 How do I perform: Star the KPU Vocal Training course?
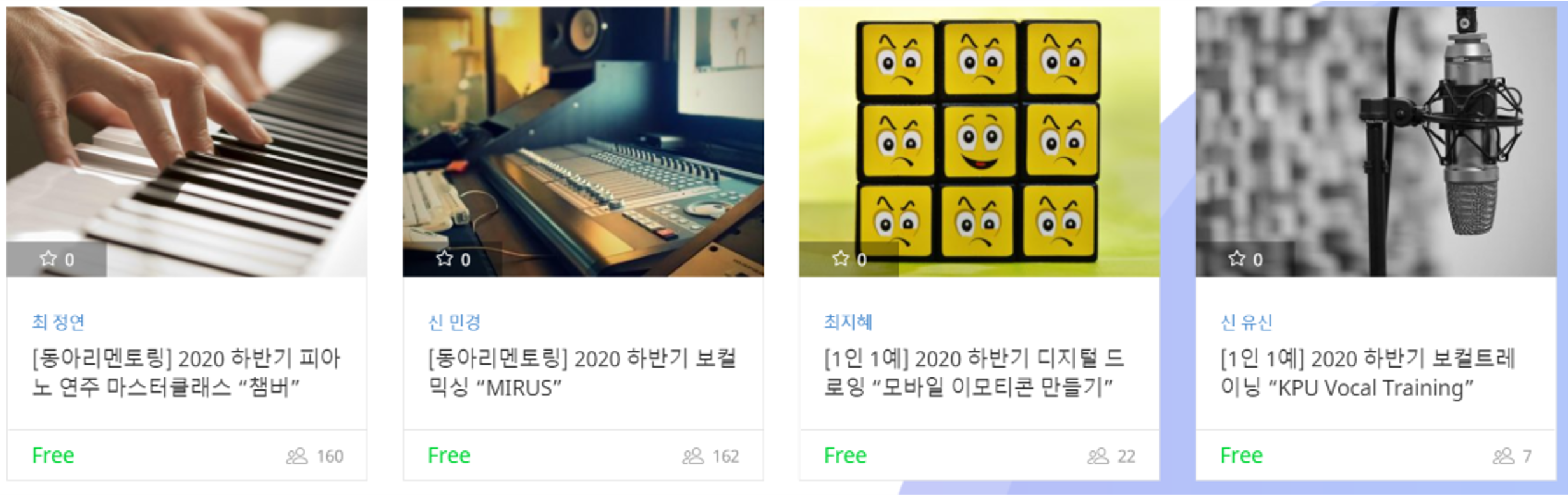[x=1237, y=259]
